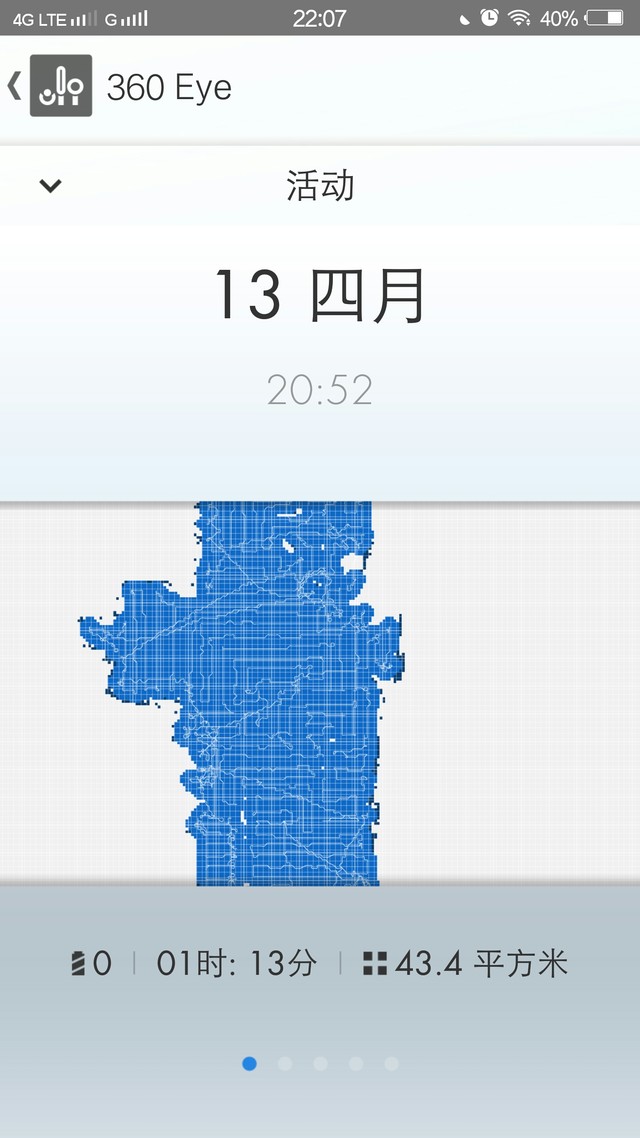Image resolution: width=640 pixels, height=1138 pixels.
Task: Jump to the last activity page dot
Action: tap(391, 1063)
